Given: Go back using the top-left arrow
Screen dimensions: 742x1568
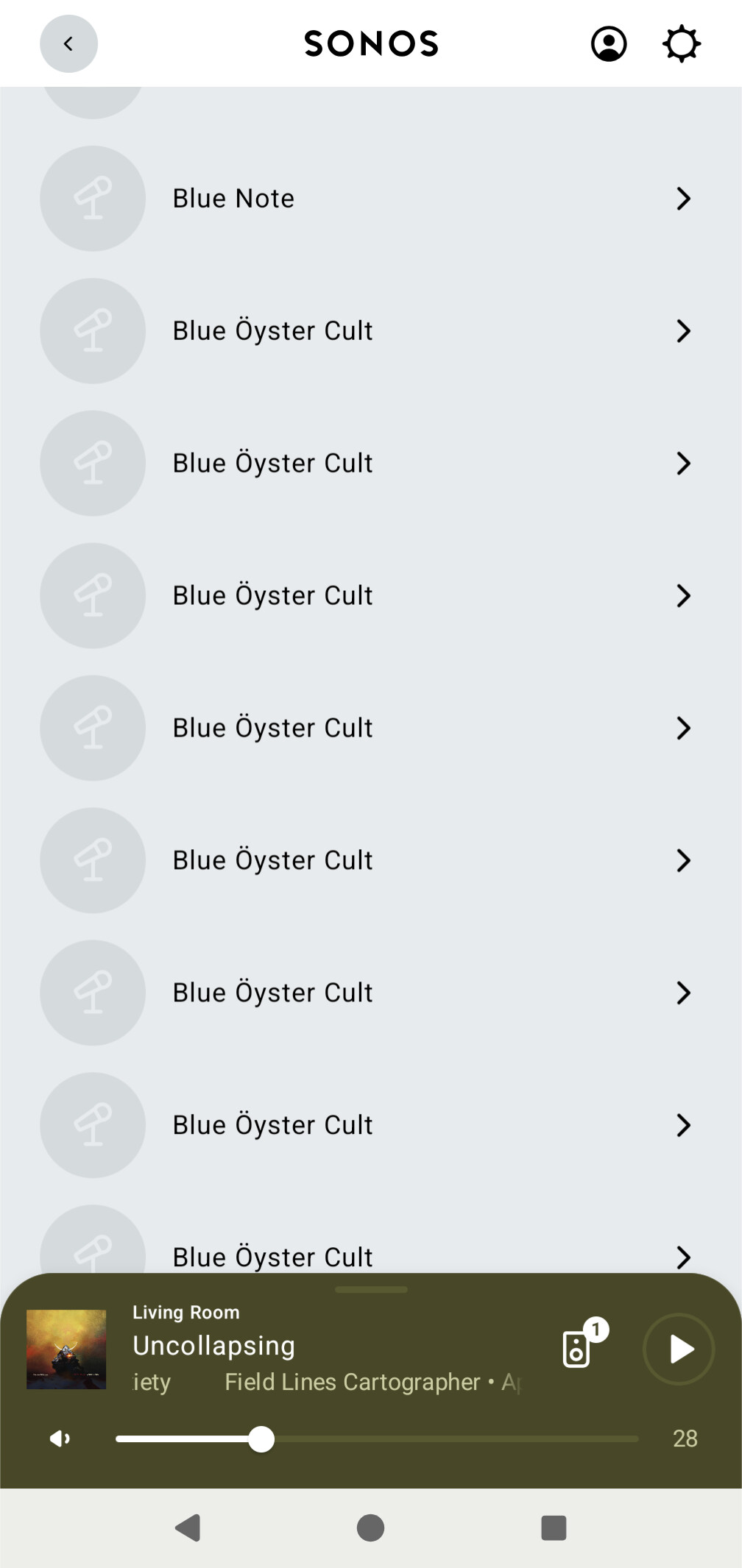Looking at the screenshot, I should coord(68,44).
